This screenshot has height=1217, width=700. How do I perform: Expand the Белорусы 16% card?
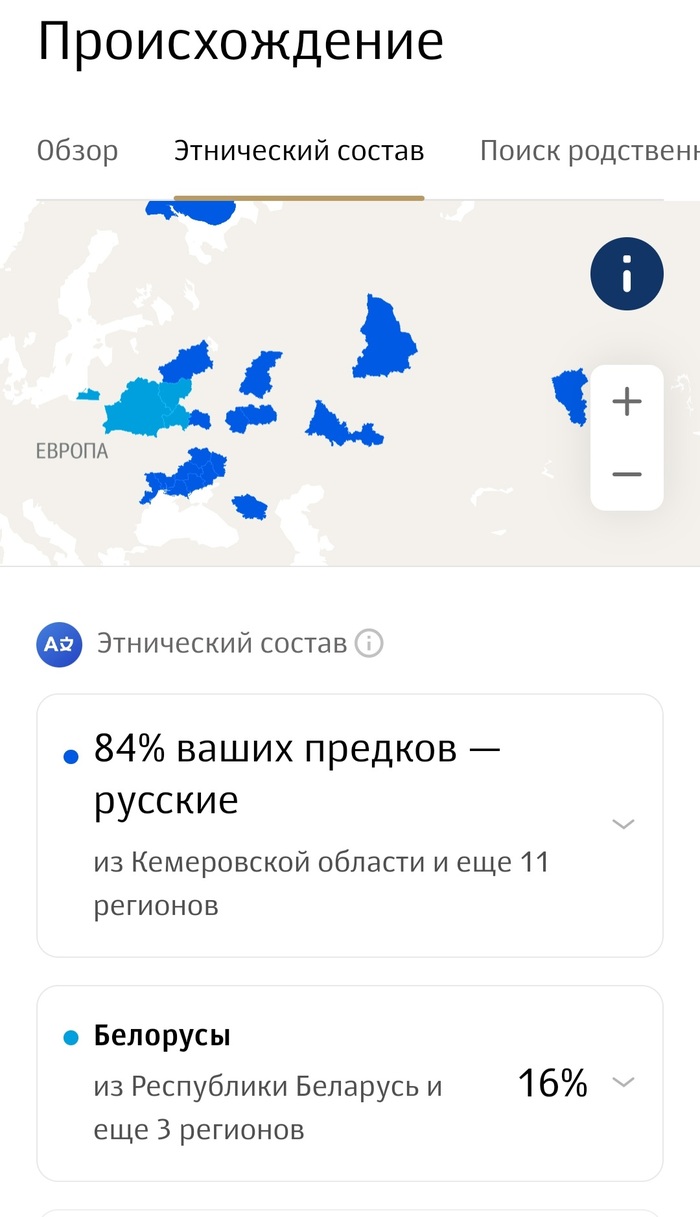pyautogui.click(x=350, y=1083)
